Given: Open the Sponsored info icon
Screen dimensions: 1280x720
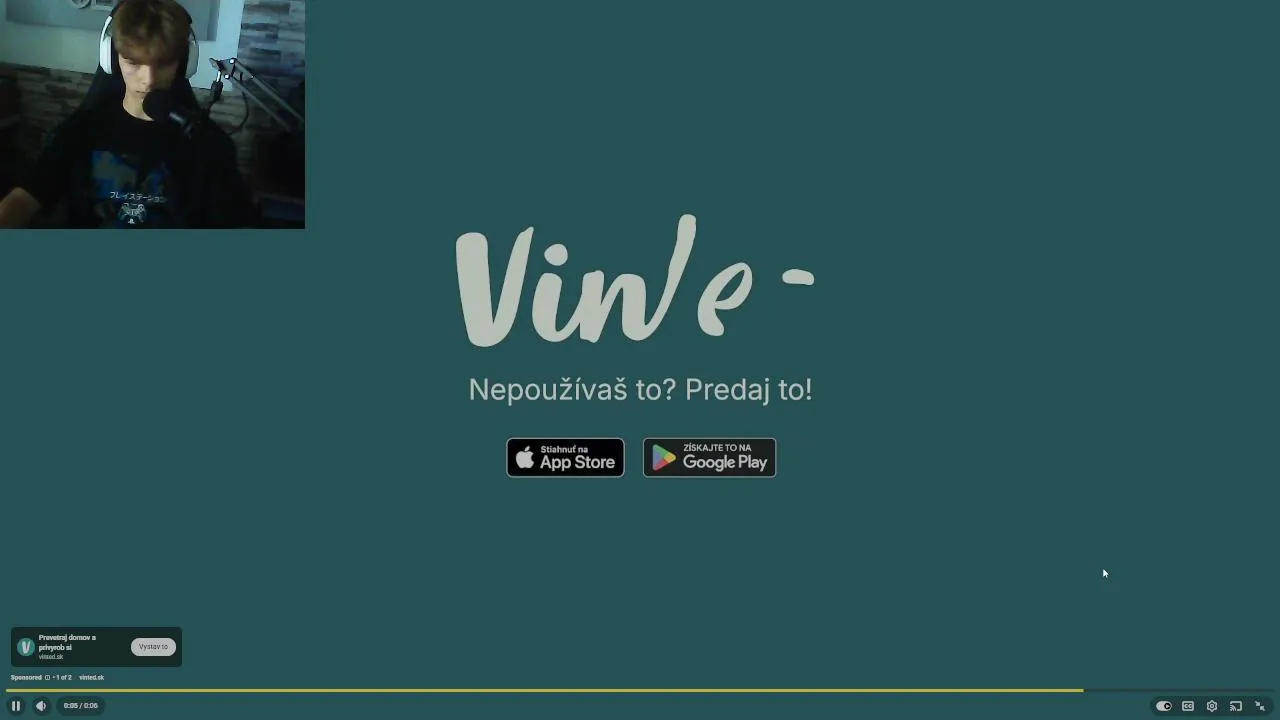Looking at the screenshot, I should tap(47, 678).
